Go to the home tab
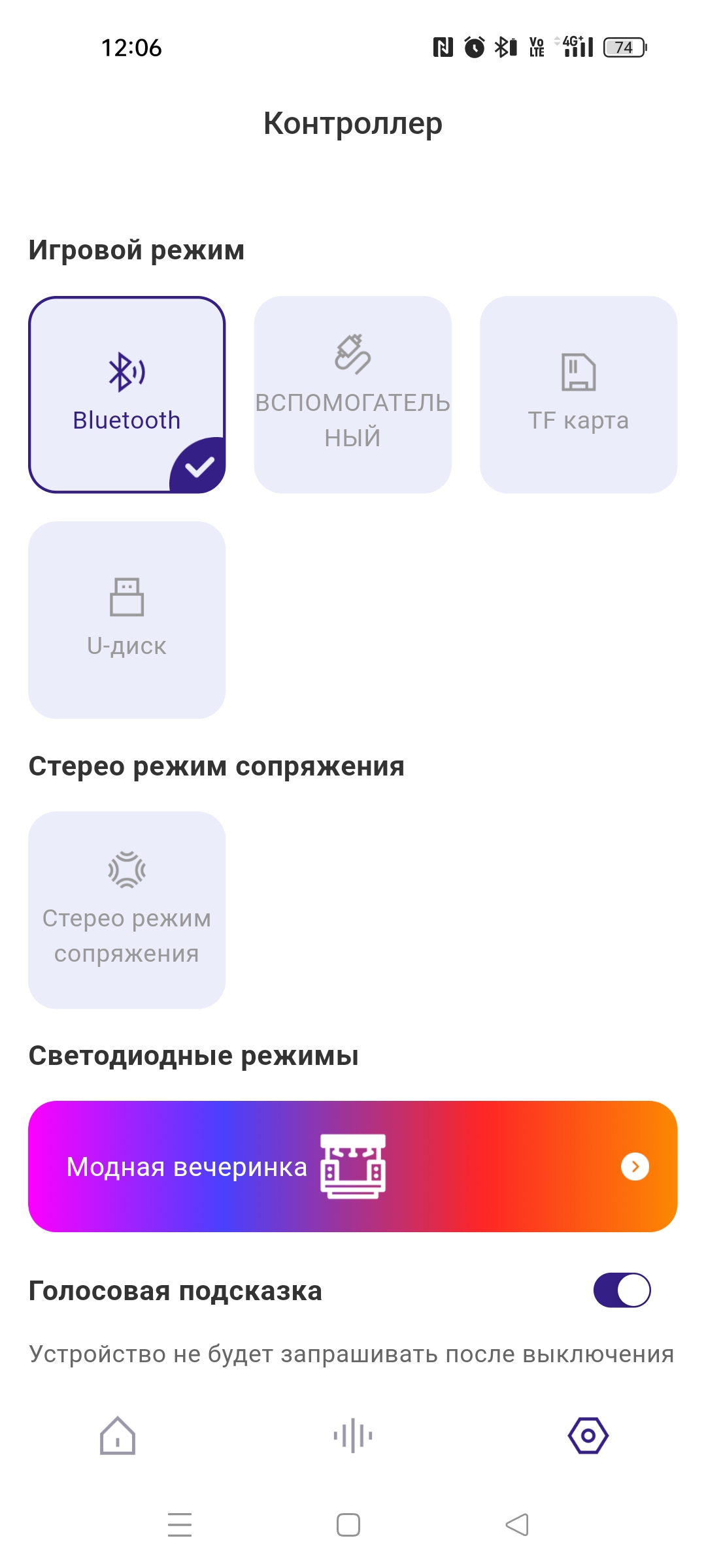 (x=118, y=1435)
